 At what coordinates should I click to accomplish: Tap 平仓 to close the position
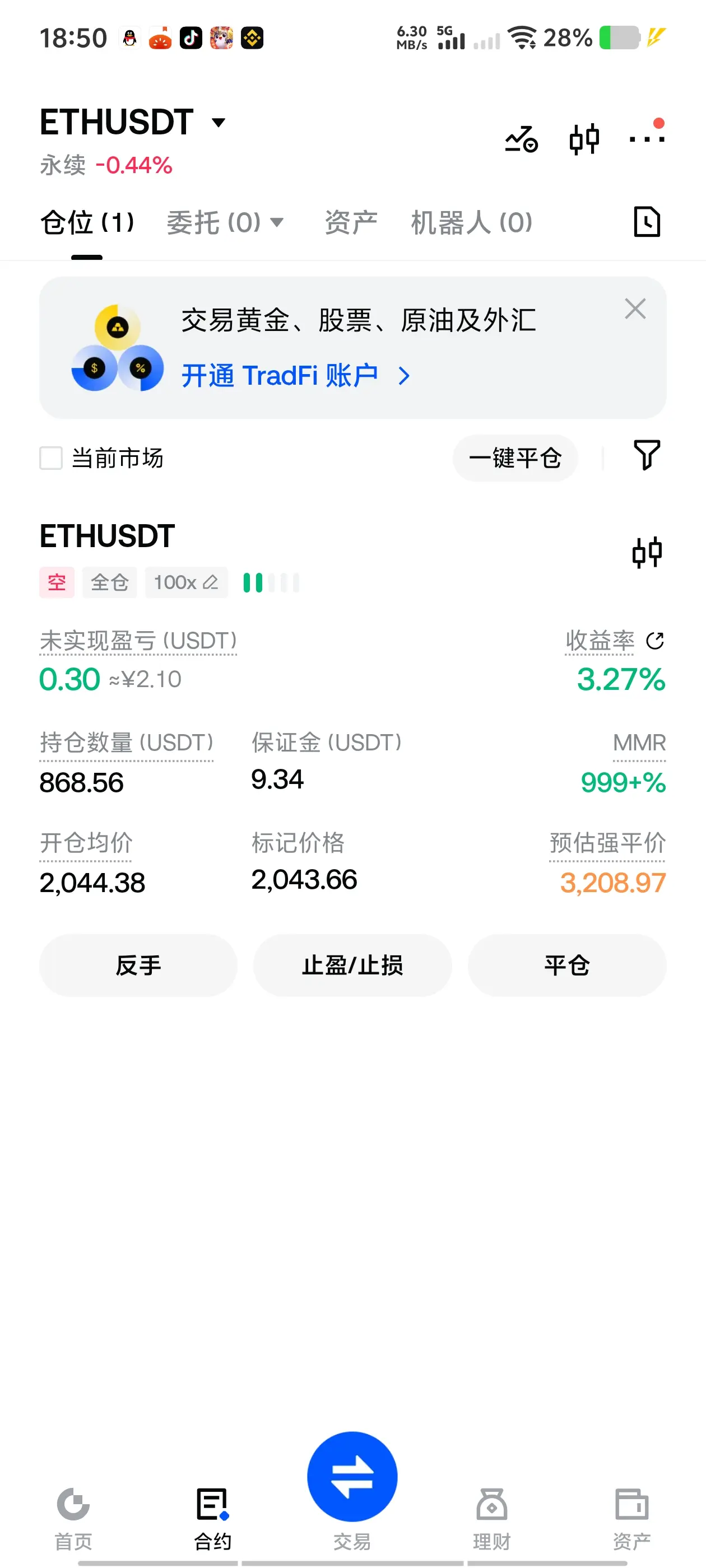click(566, 965)
